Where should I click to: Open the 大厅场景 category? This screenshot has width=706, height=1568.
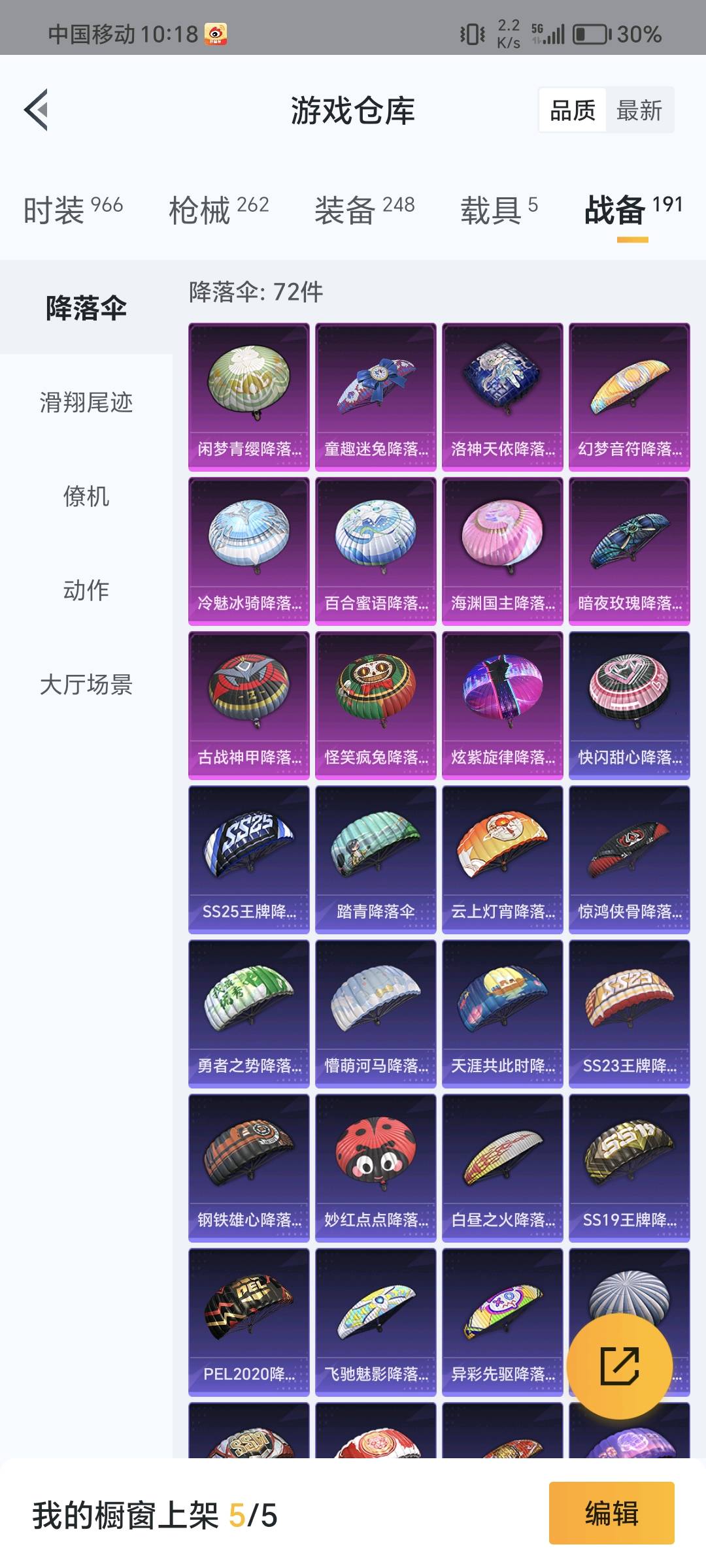pyautogui.click(x=86, y=684)
